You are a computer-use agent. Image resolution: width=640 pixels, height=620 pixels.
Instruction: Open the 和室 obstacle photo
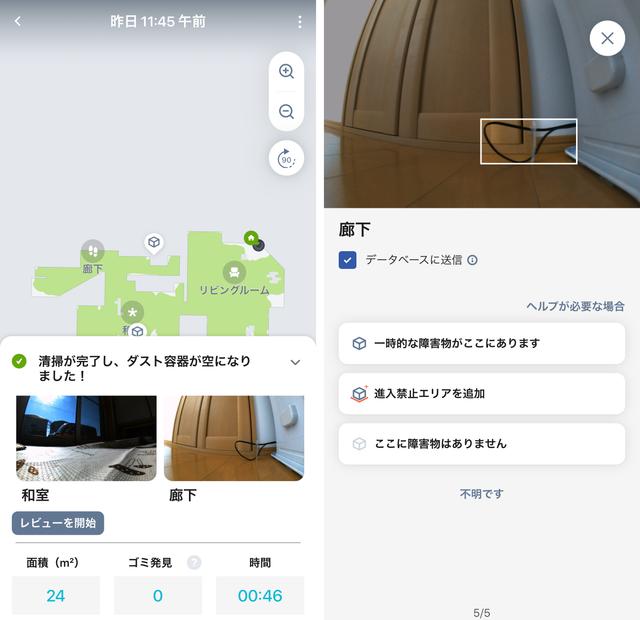(x=86, y=438)
